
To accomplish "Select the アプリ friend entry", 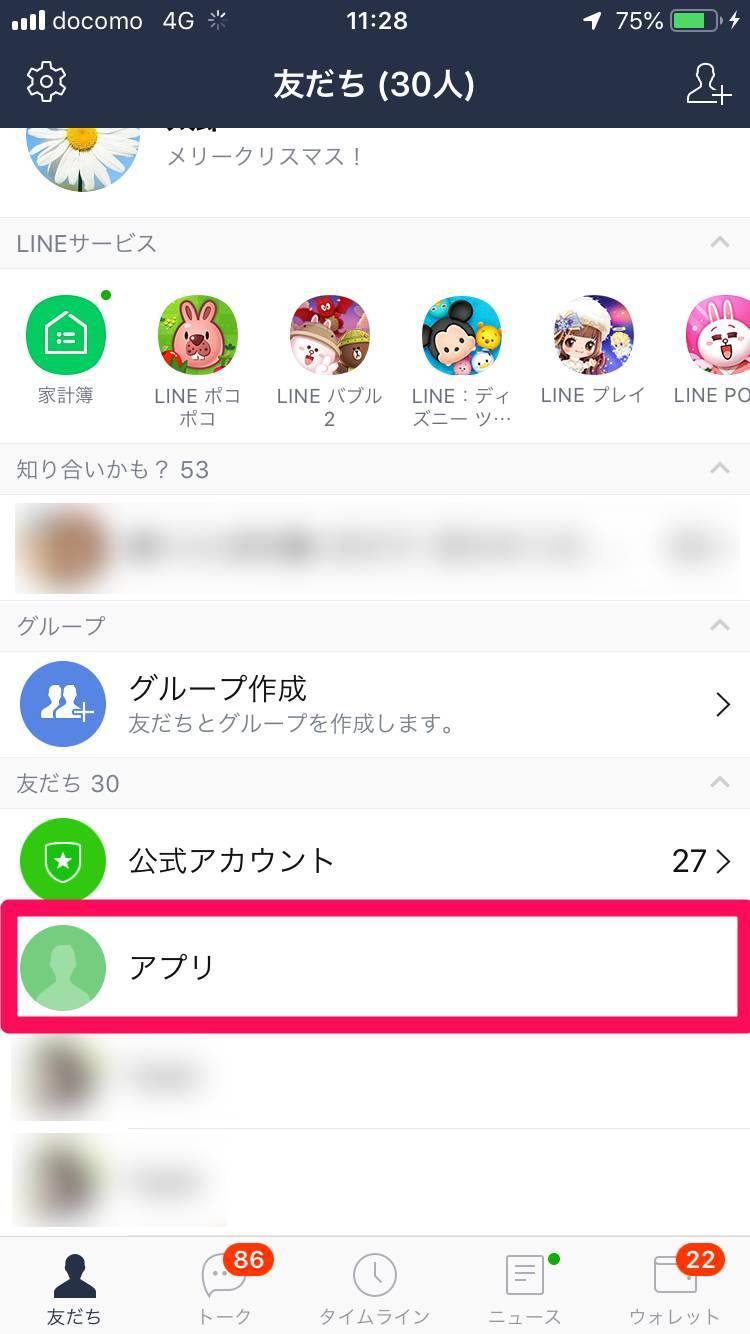I will (375, 968).
